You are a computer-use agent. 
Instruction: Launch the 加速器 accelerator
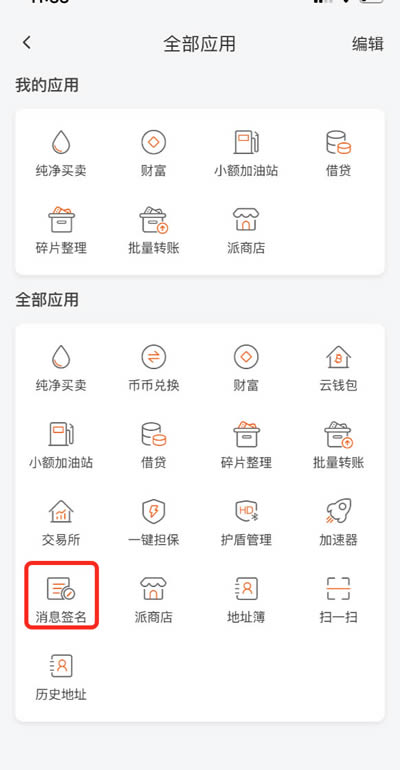(x=338, y=522)
